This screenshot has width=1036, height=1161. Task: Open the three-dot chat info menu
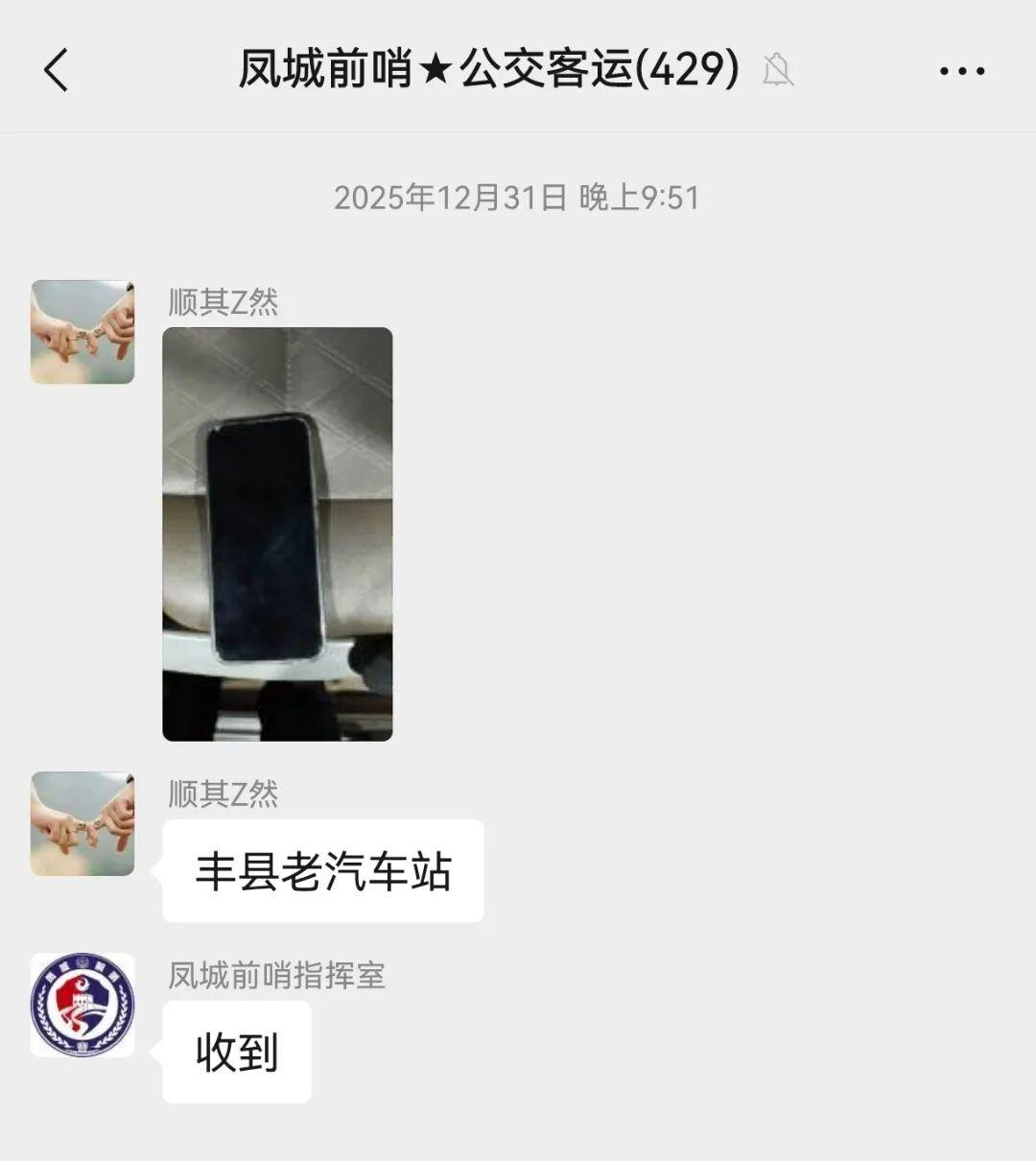click(x=961, y=71)
